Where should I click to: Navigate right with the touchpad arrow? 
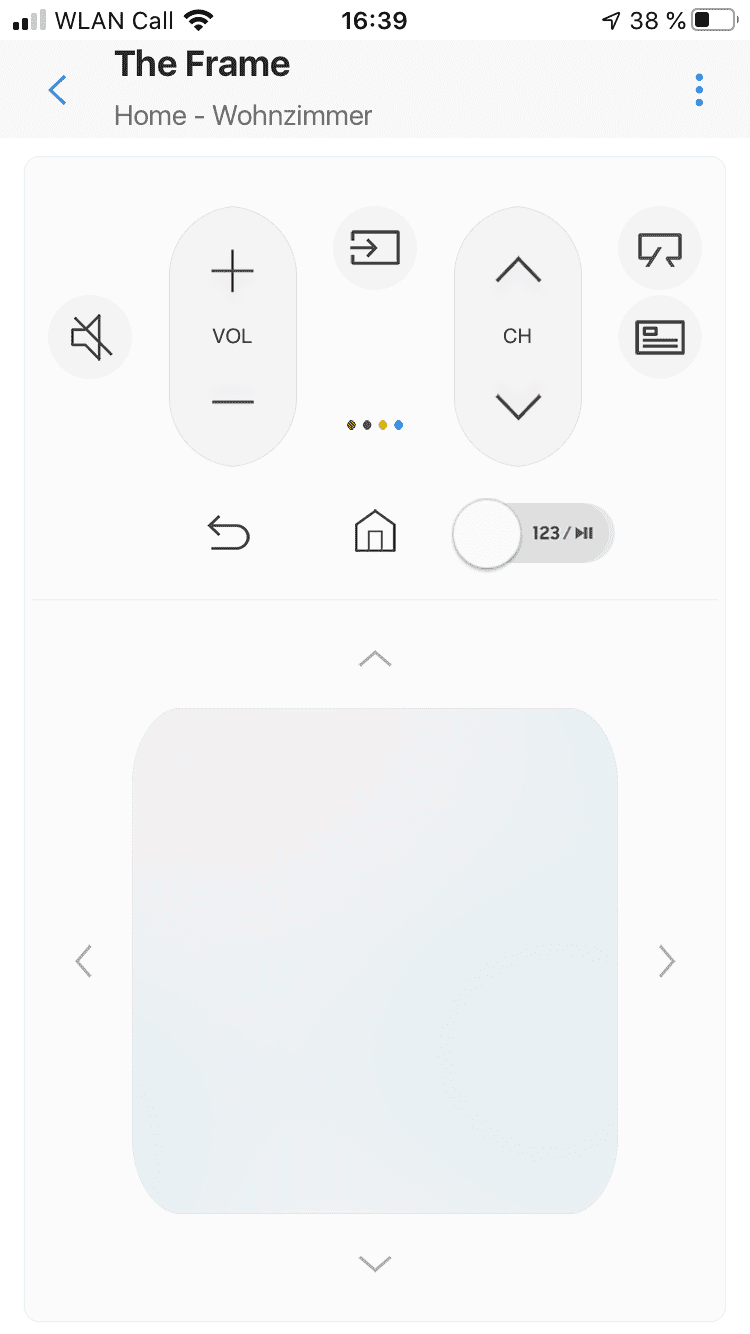tap(667, 961)
